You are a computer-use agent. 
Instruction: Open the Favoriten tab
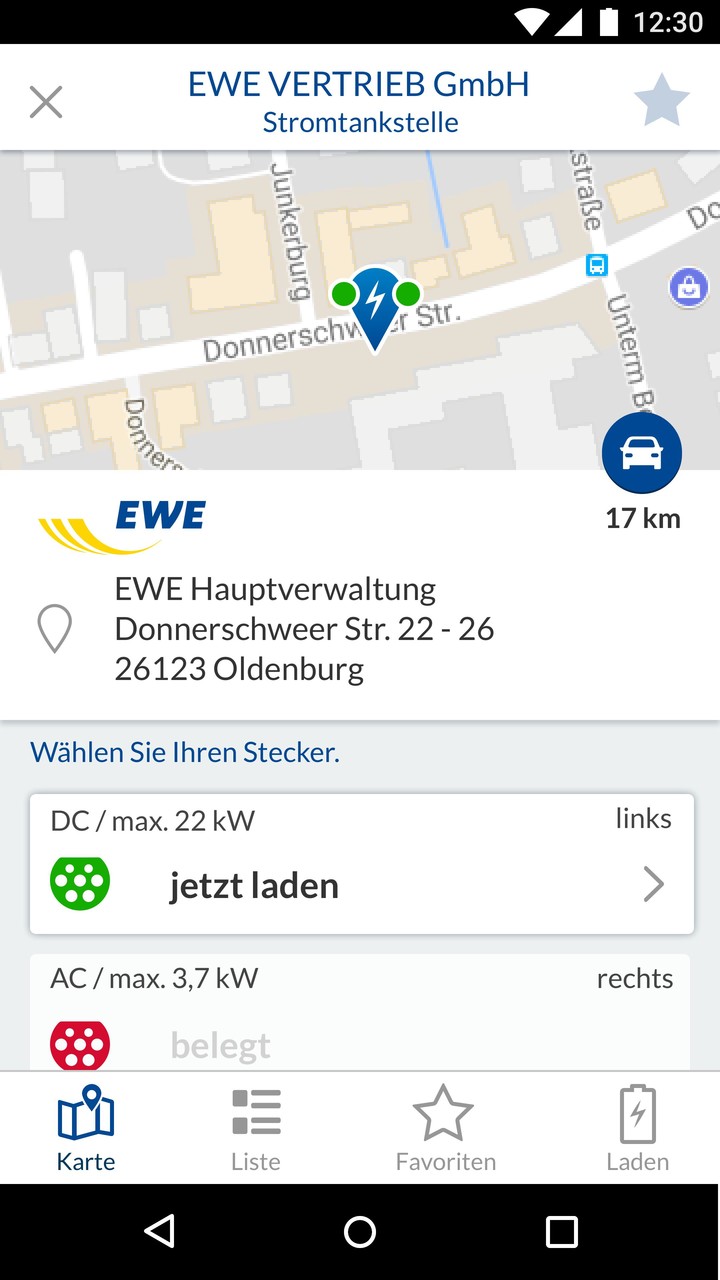click(x=445, y=1128)
